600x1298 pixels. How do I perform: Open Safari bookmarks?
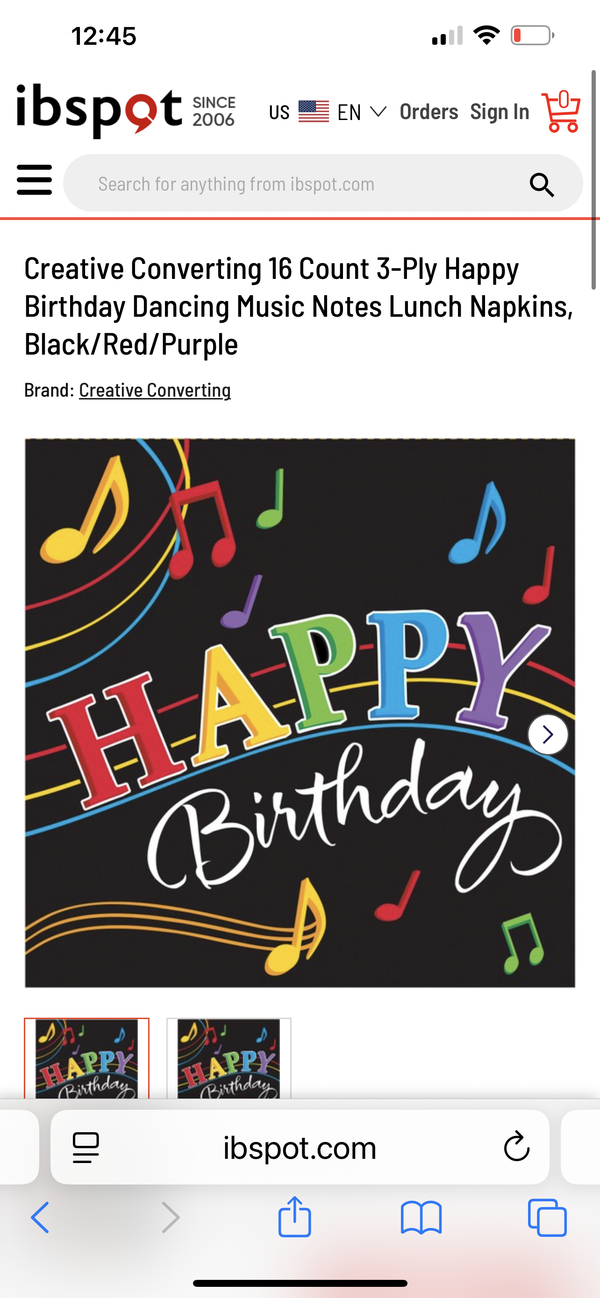coord(421,1217)
